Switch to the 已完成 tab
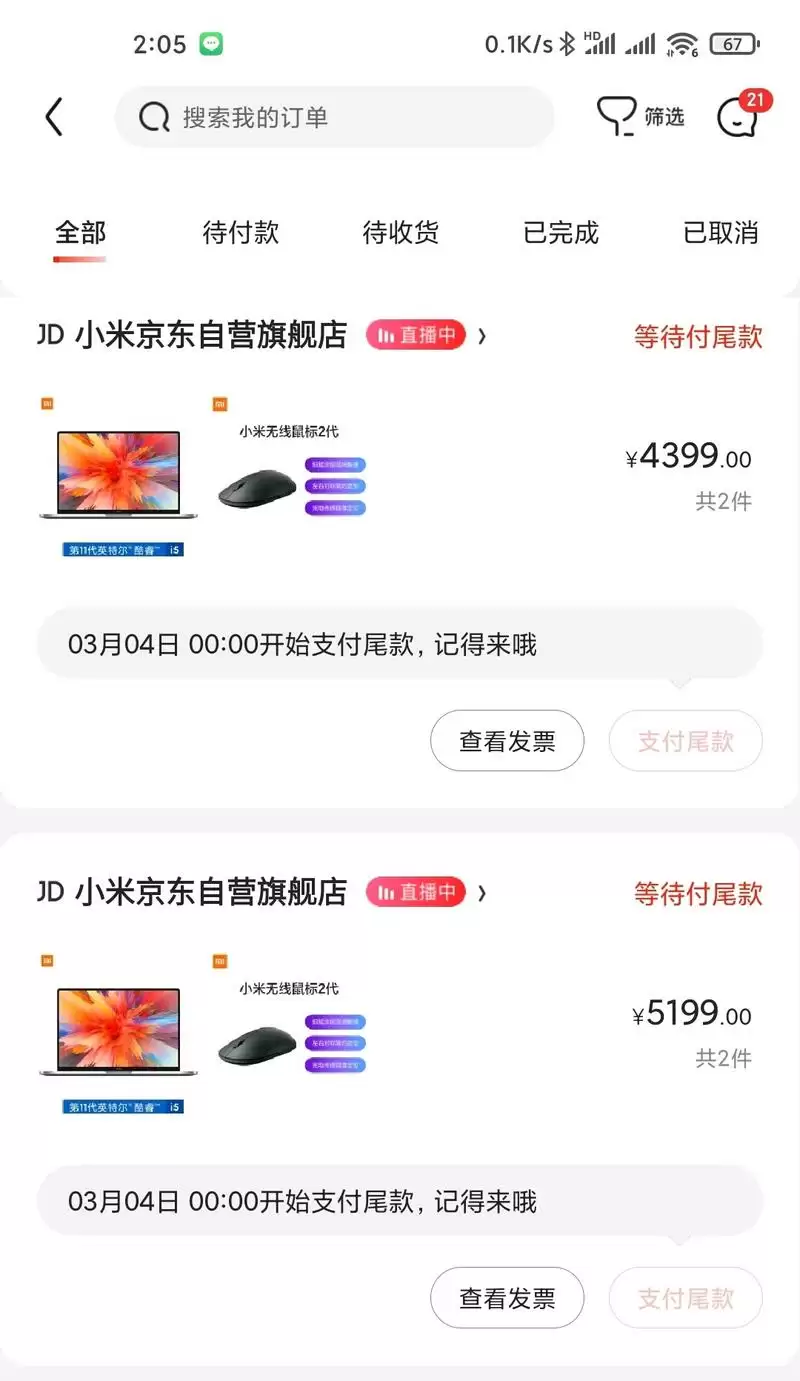 click(x=561, y=233)
